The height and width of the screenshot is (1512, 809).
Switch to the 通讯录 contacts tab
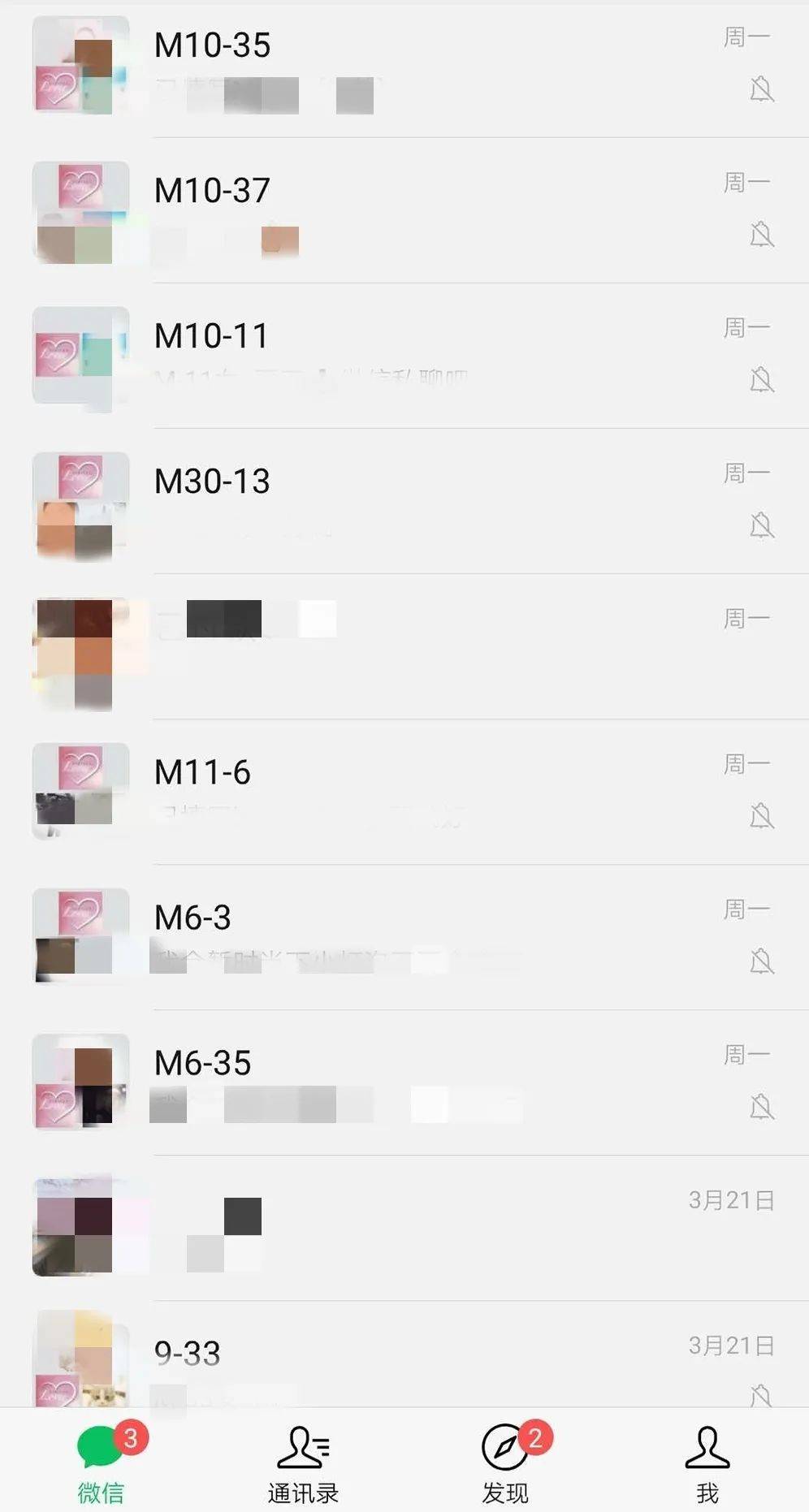[303, 1463]
